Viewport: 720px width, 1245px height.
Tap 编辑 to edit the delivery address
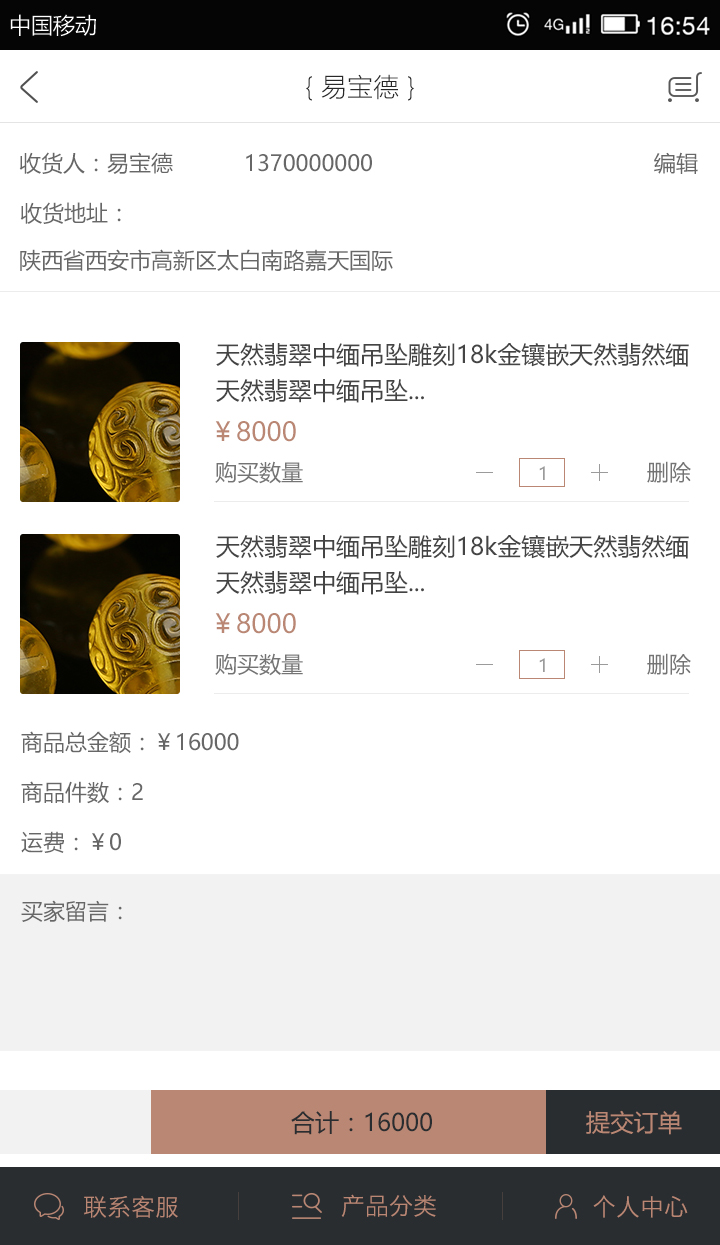675,163
